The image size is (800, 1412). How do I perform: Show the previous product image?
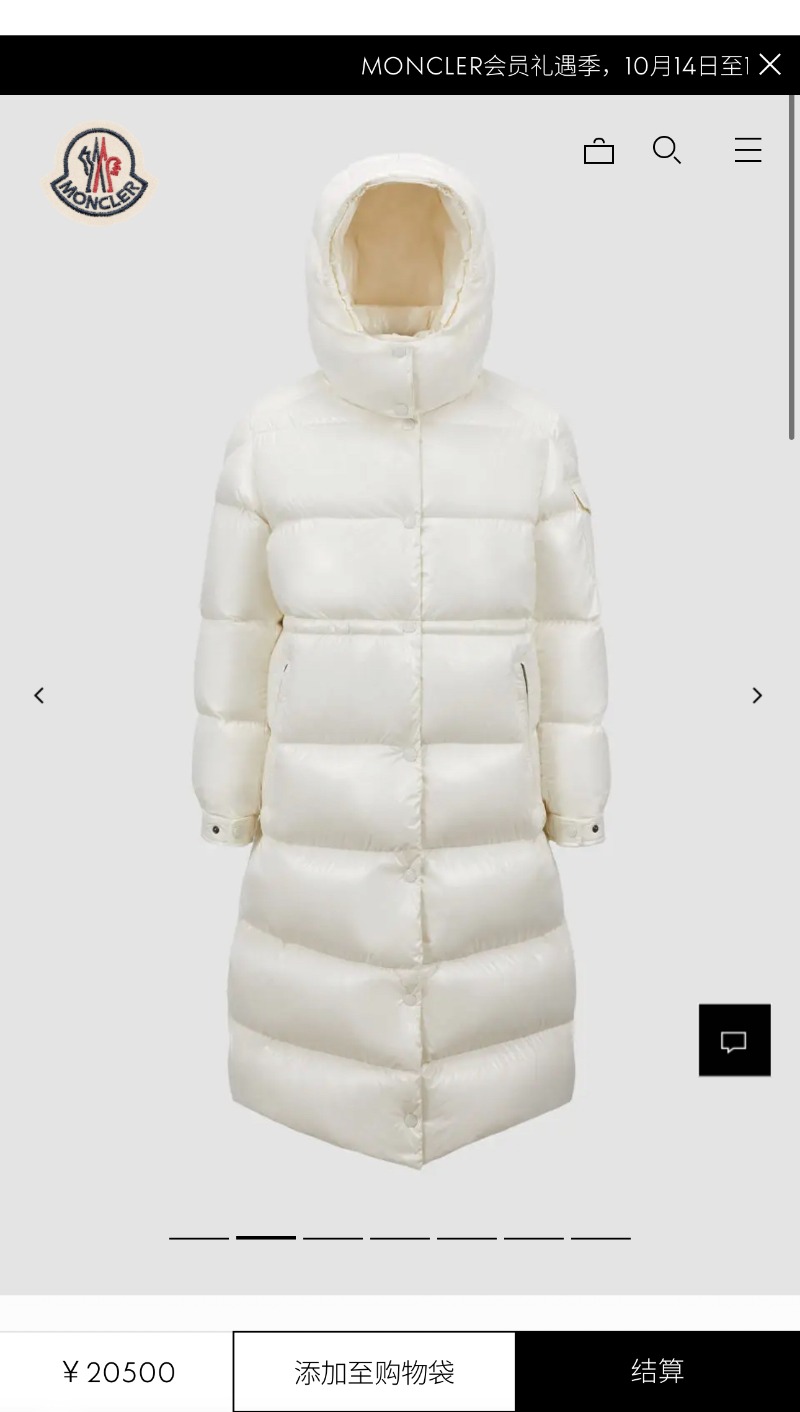[x=39, y=695]
